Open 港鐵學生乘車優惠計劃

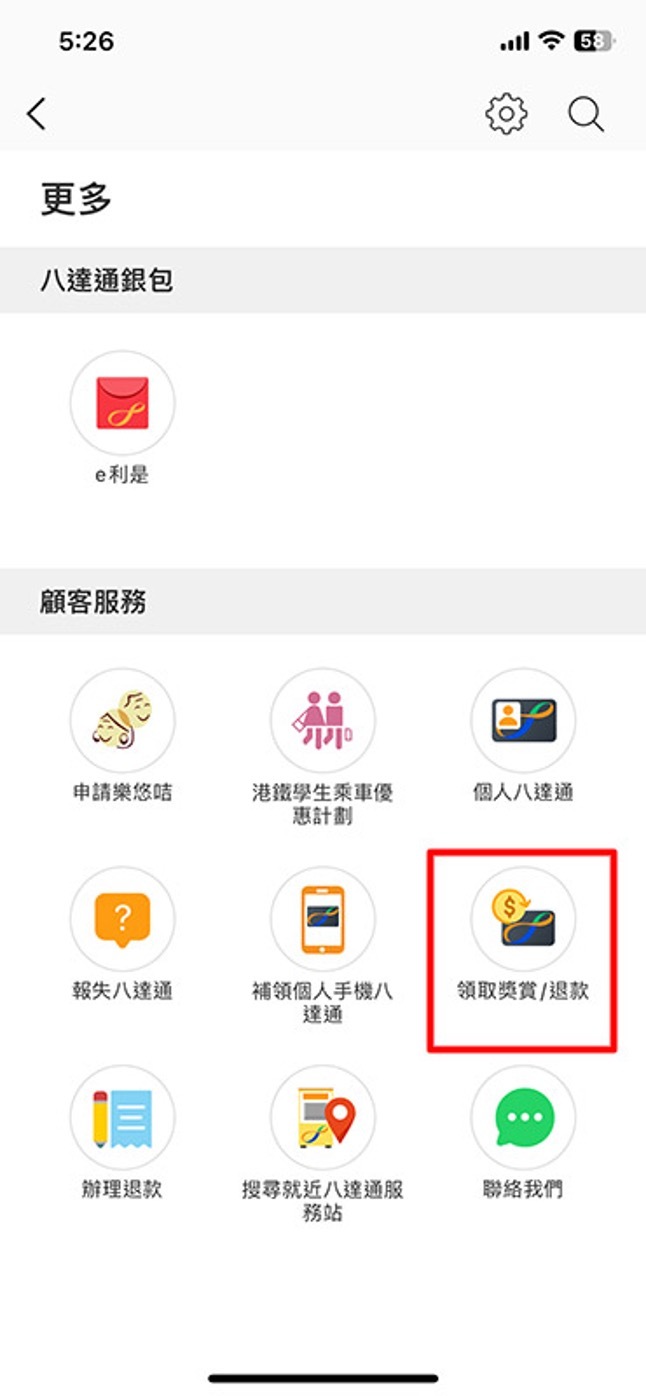point(322,720)
